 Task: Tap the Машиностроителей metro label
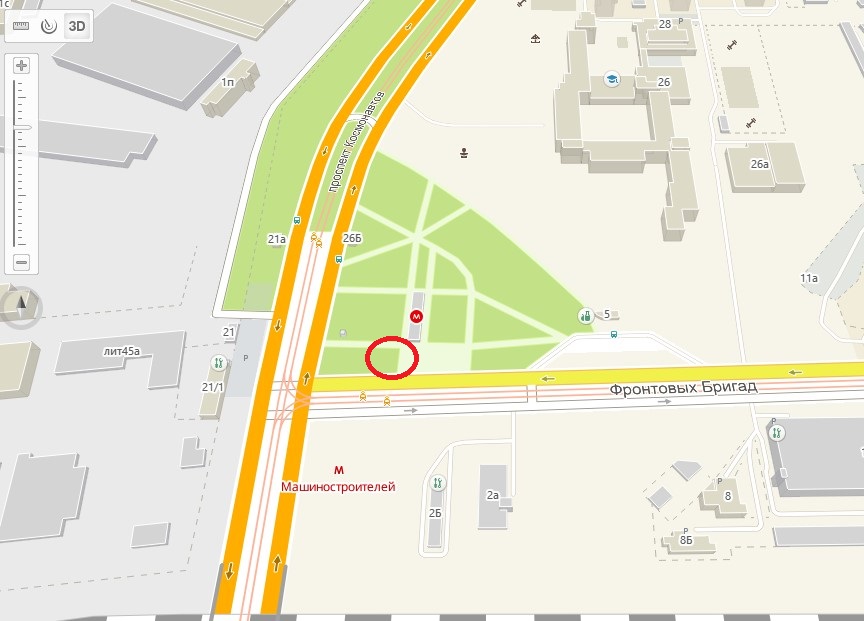tap(338, 486)
